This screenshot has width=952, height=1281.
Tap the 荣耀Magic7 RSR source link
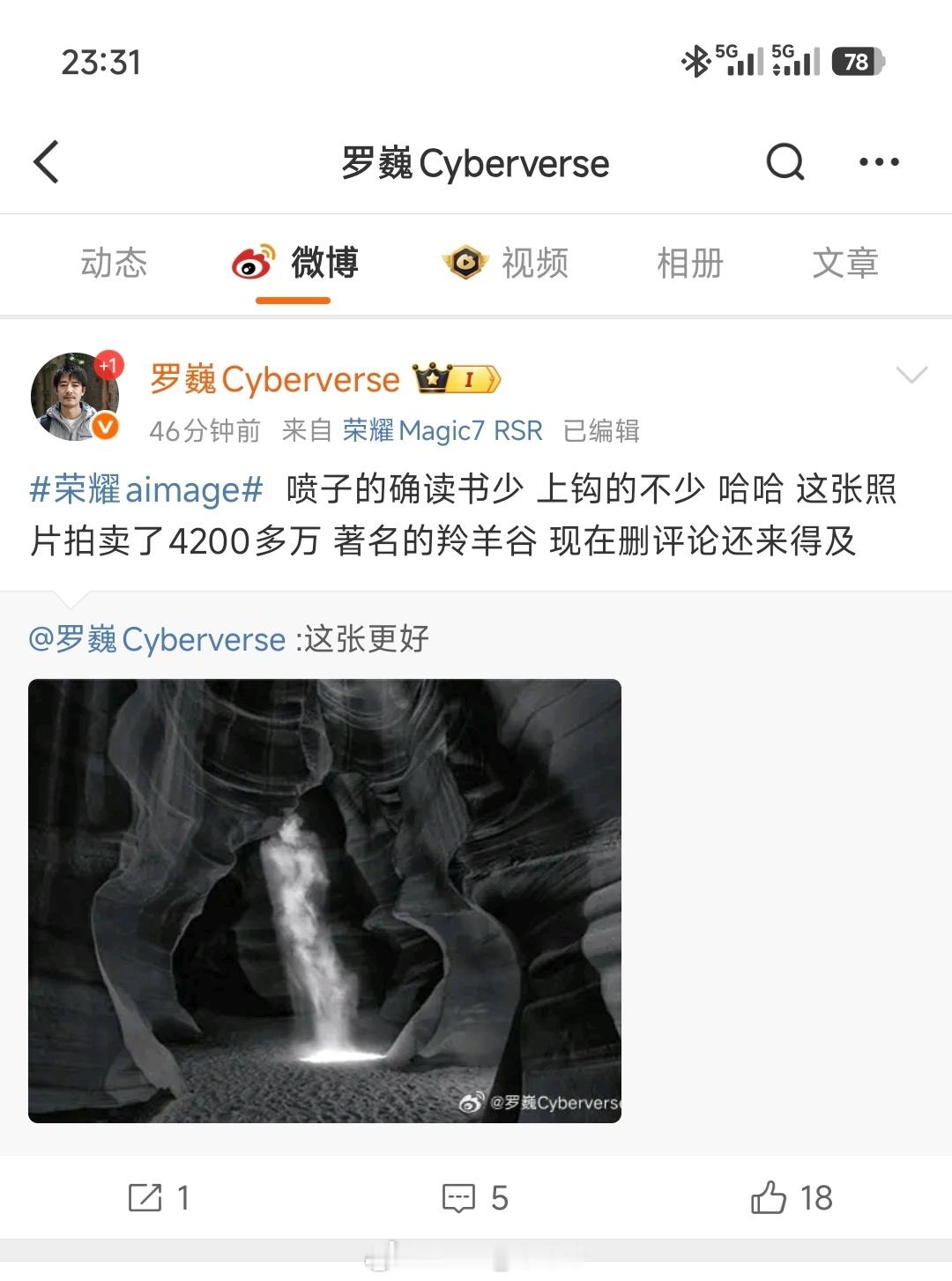coord(443,431)
